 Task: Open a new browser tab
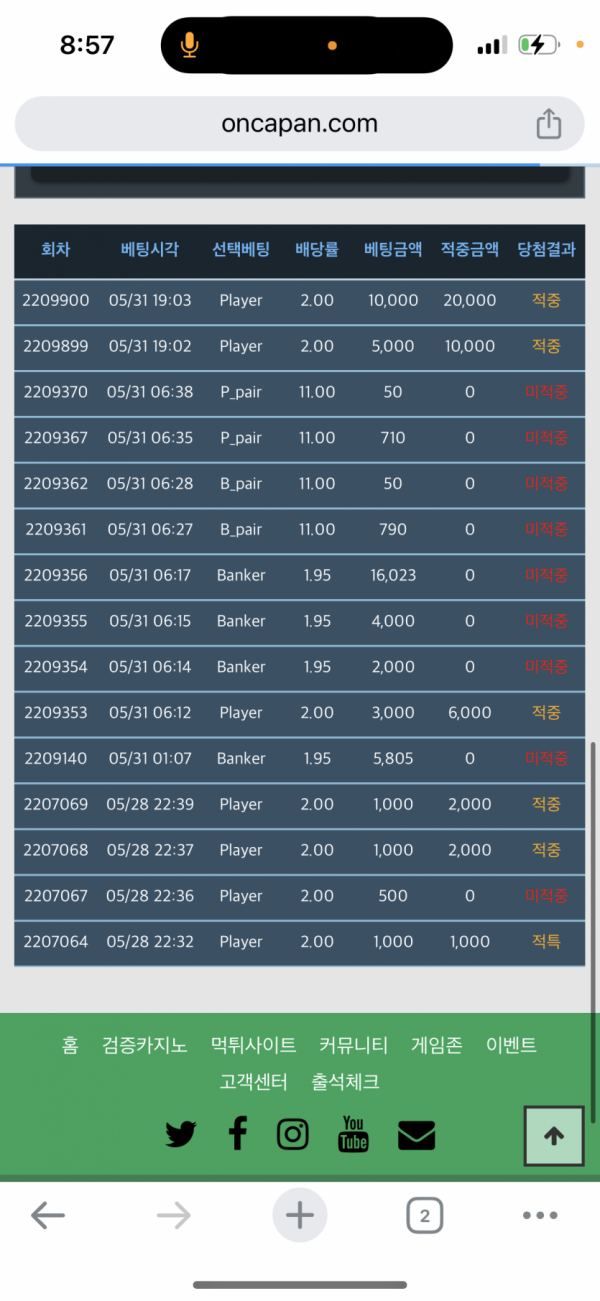coord(300,1216)
